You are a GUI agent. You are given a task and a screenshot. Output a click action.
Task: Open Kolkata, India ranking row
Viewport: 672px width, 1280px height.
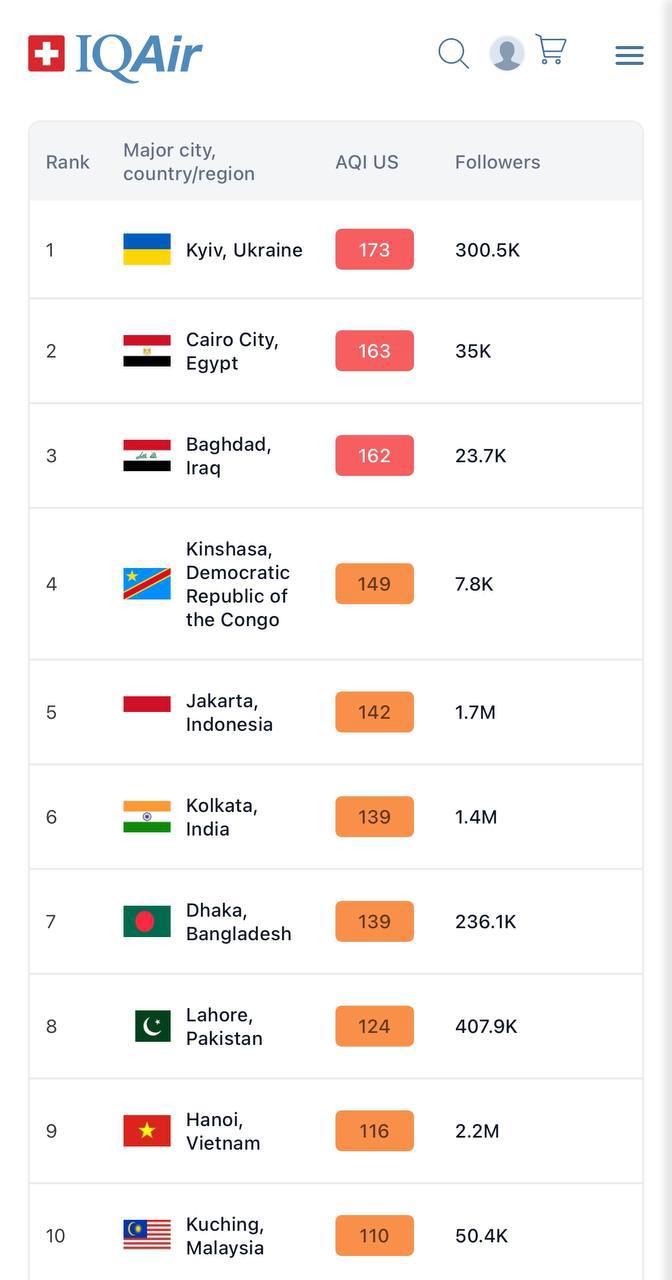click(221, 817)
